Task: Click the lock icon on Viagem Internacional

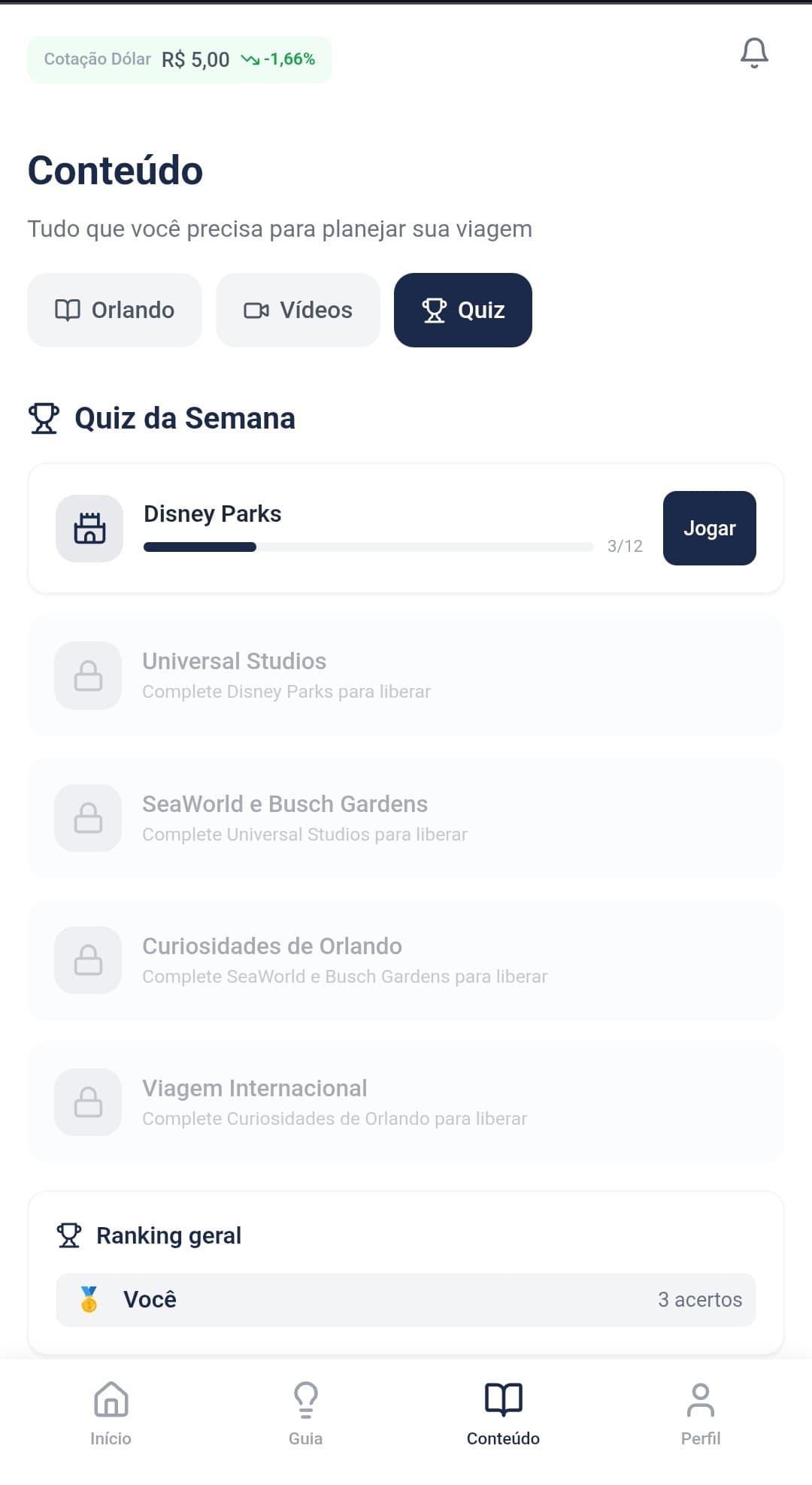Action: pos(87,1102)
